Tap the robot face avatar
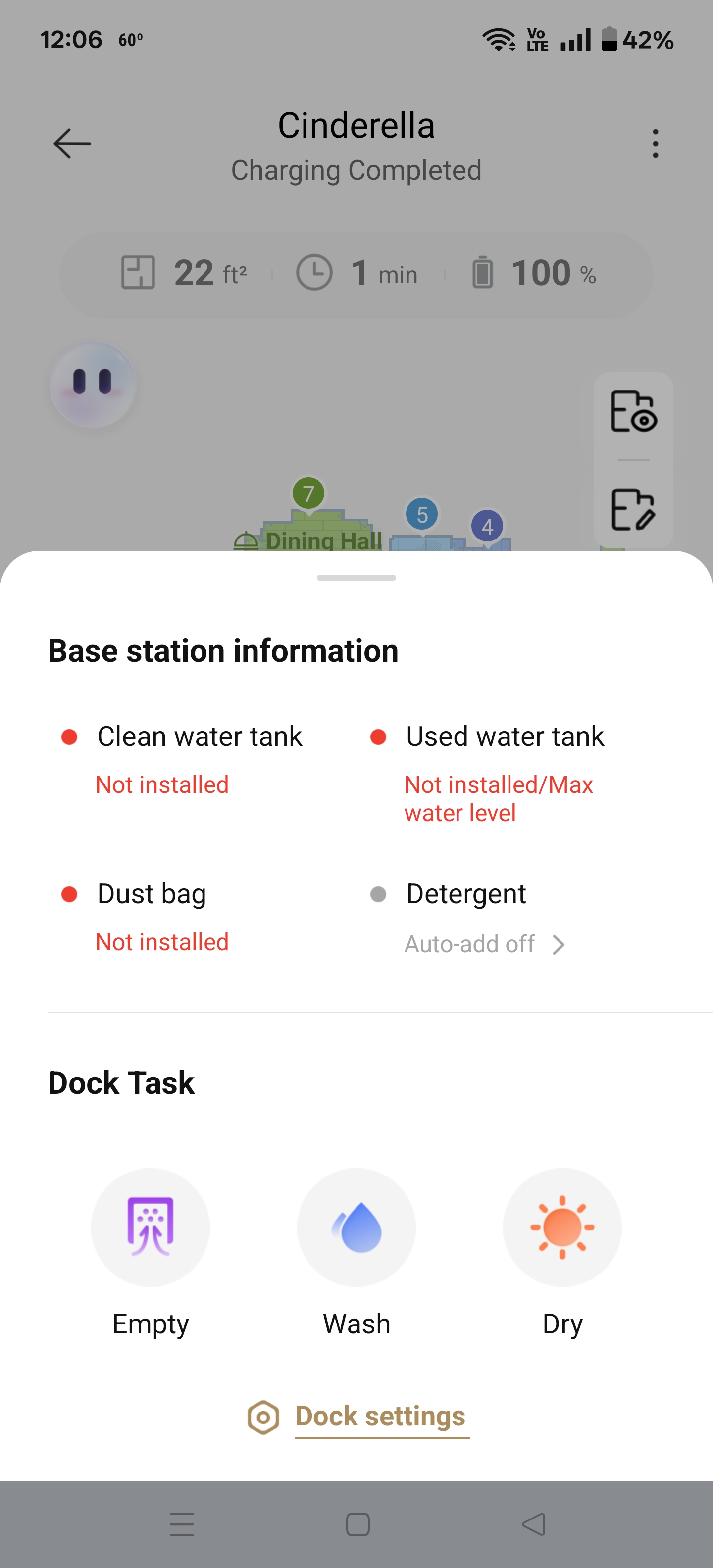The width and height of the screenshot is (713, 1568). click(x=93, y=384)
